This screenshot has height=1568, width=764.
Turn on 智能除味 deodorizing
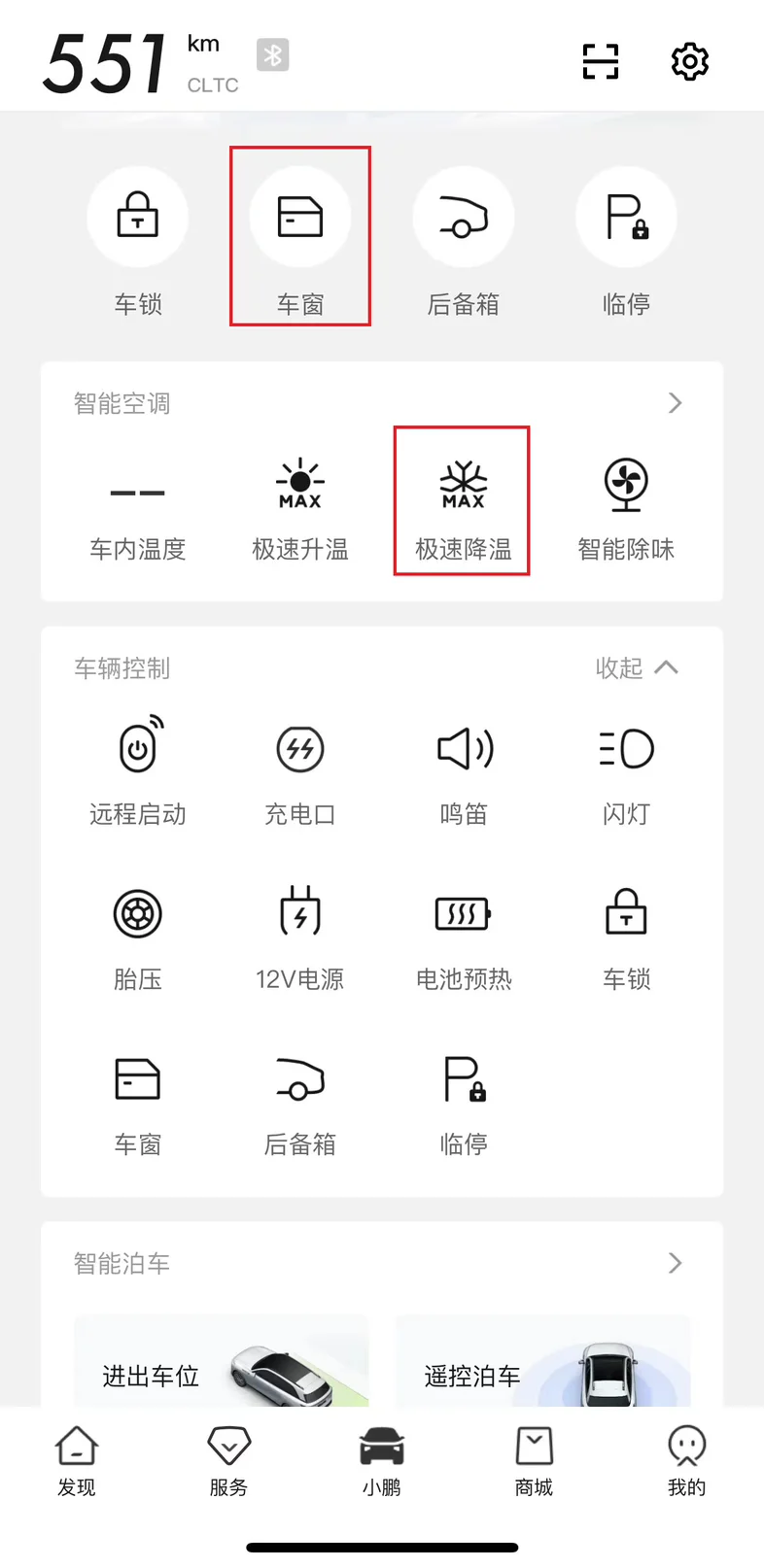[x=626, y=508]
